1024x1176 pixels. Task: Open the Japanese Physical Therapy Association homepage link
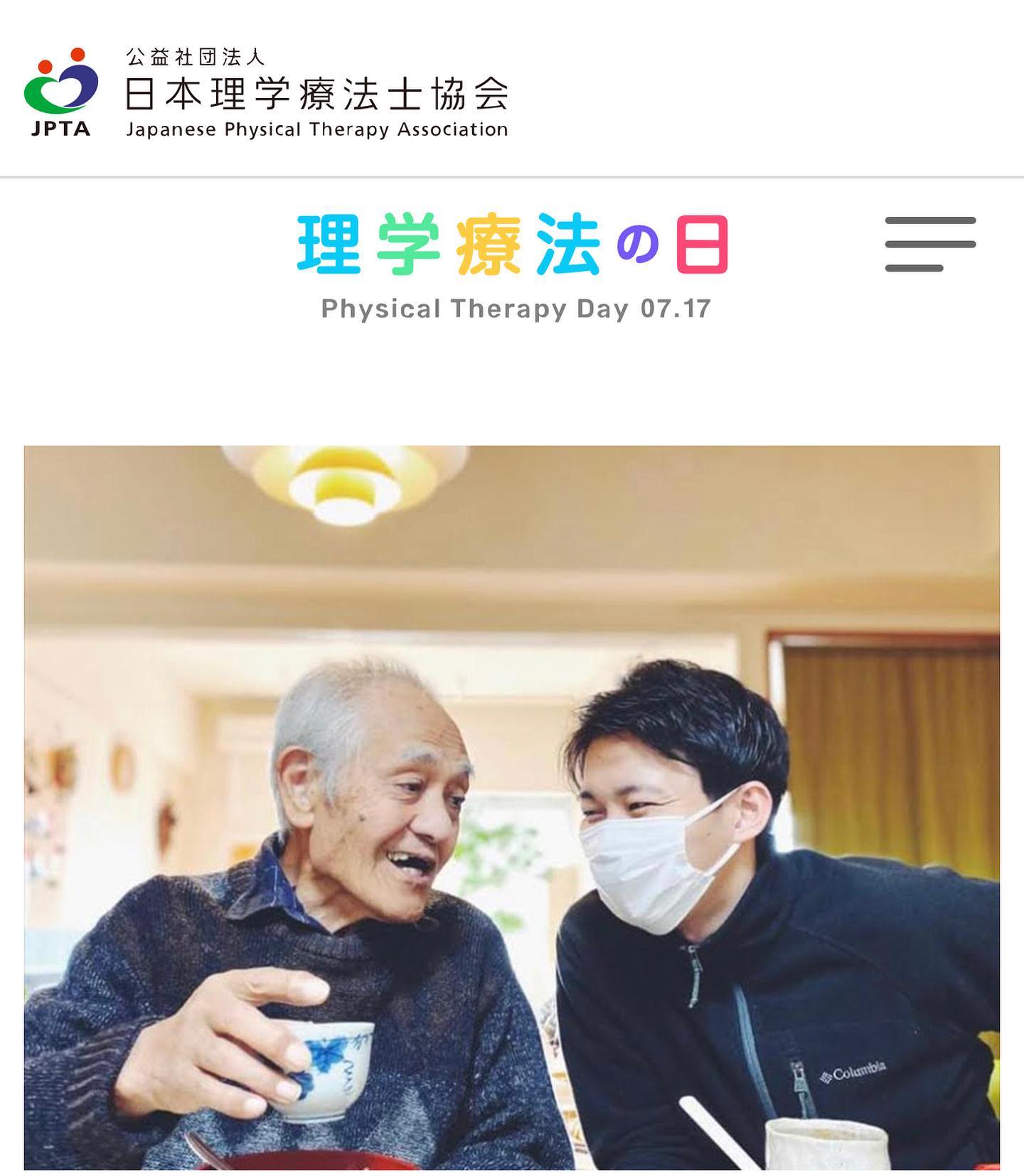point(266,93)
